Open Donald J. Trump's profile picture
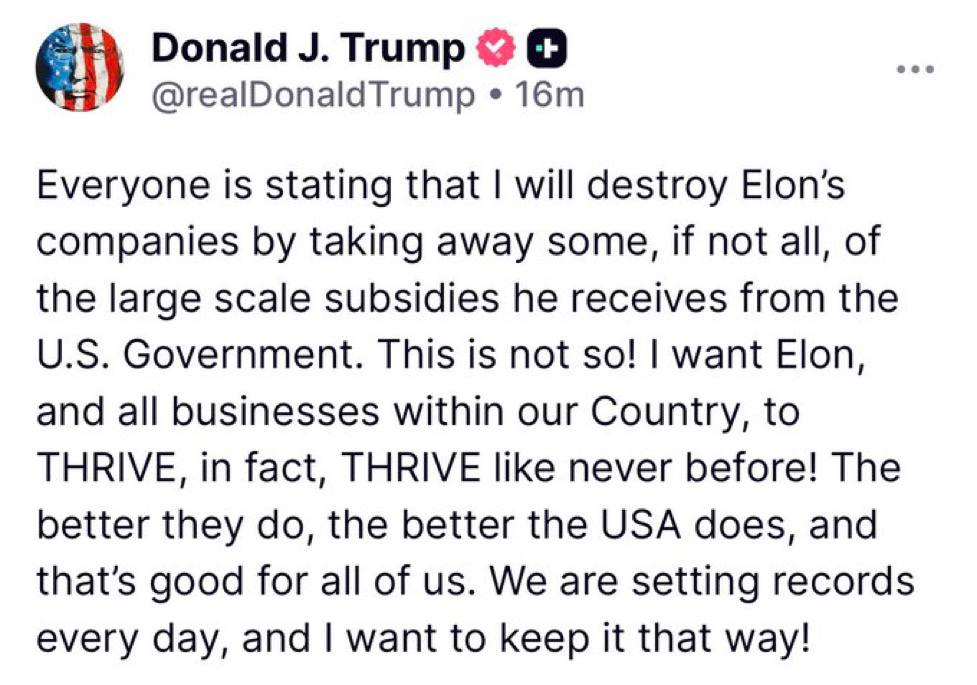The image size is (977, 685). pos(78,68)
